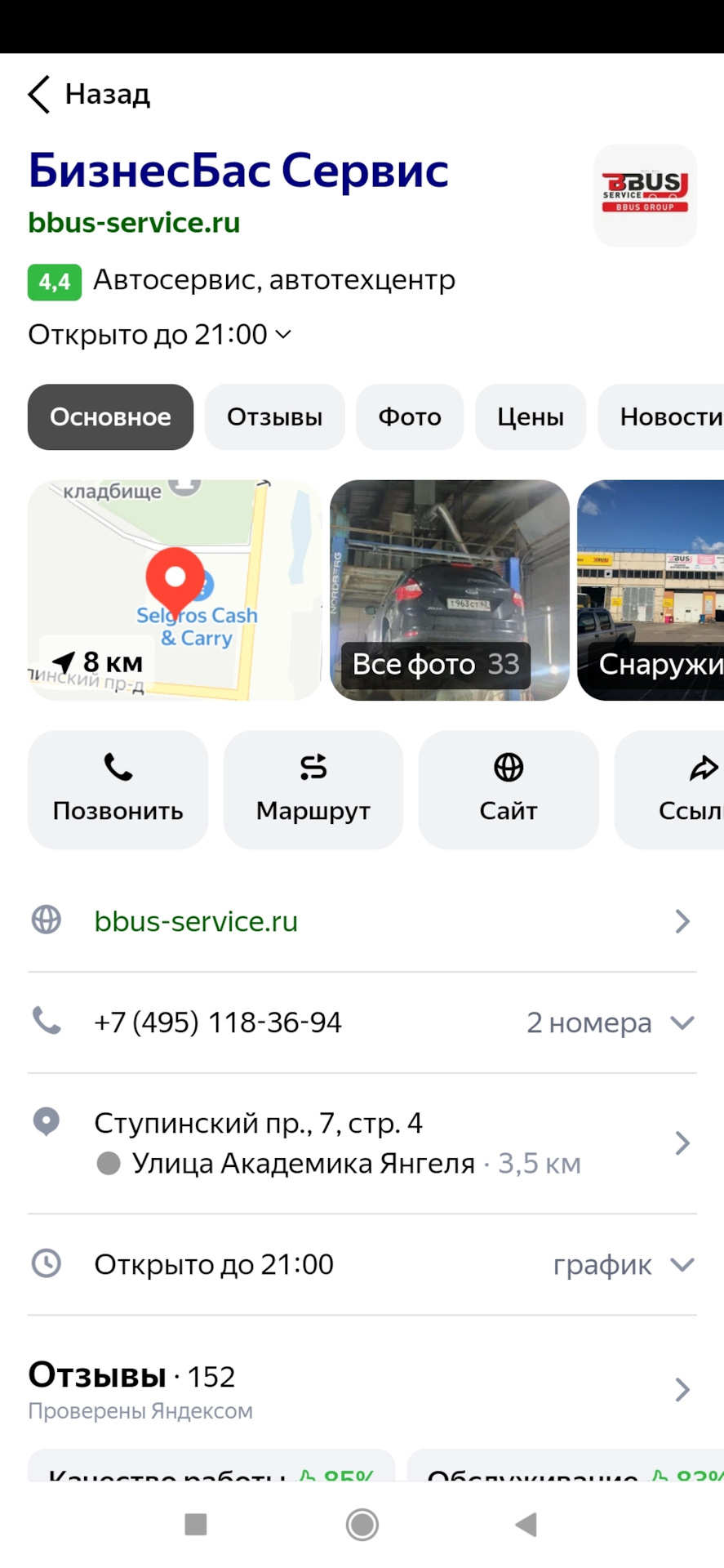Open the Цены tab
Viewport: 724px width, 1568px height.
pyautogui.click(x=531, y=417)
